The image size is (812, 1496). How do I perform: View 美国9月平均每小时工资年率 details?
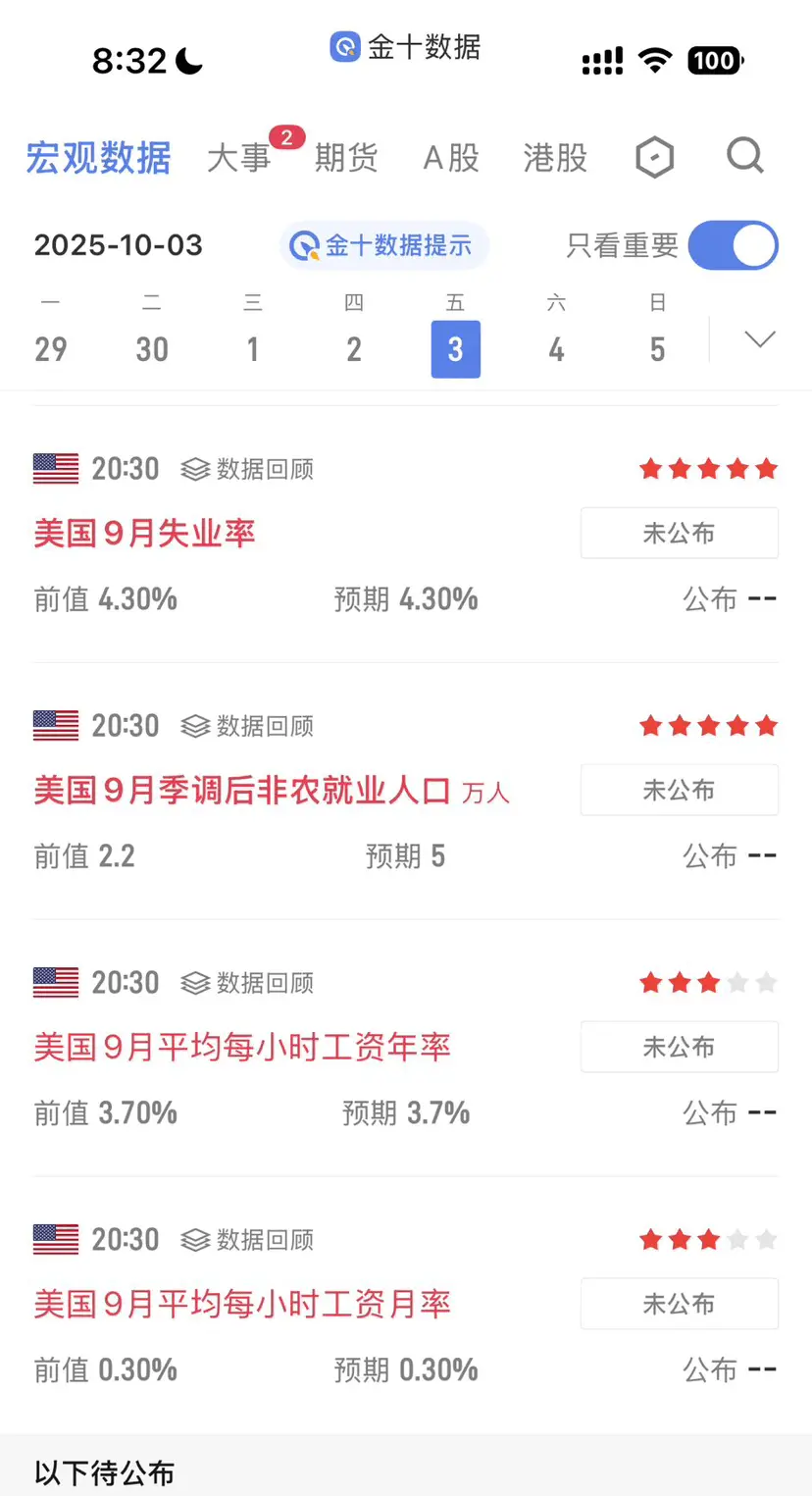tap(242, 1047)
